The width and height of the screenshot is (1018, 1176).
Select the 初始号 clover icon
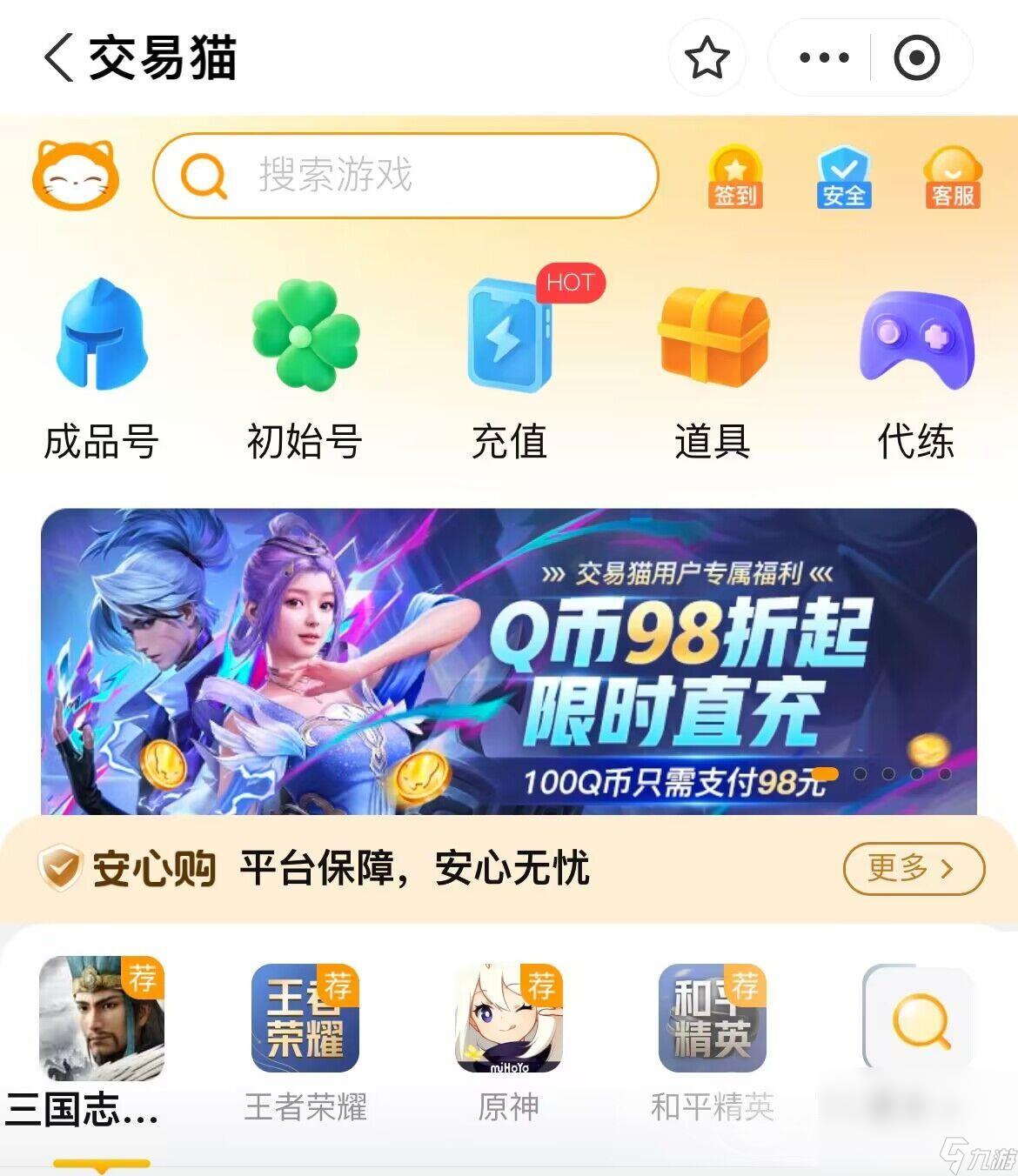(x=305, y=339)
